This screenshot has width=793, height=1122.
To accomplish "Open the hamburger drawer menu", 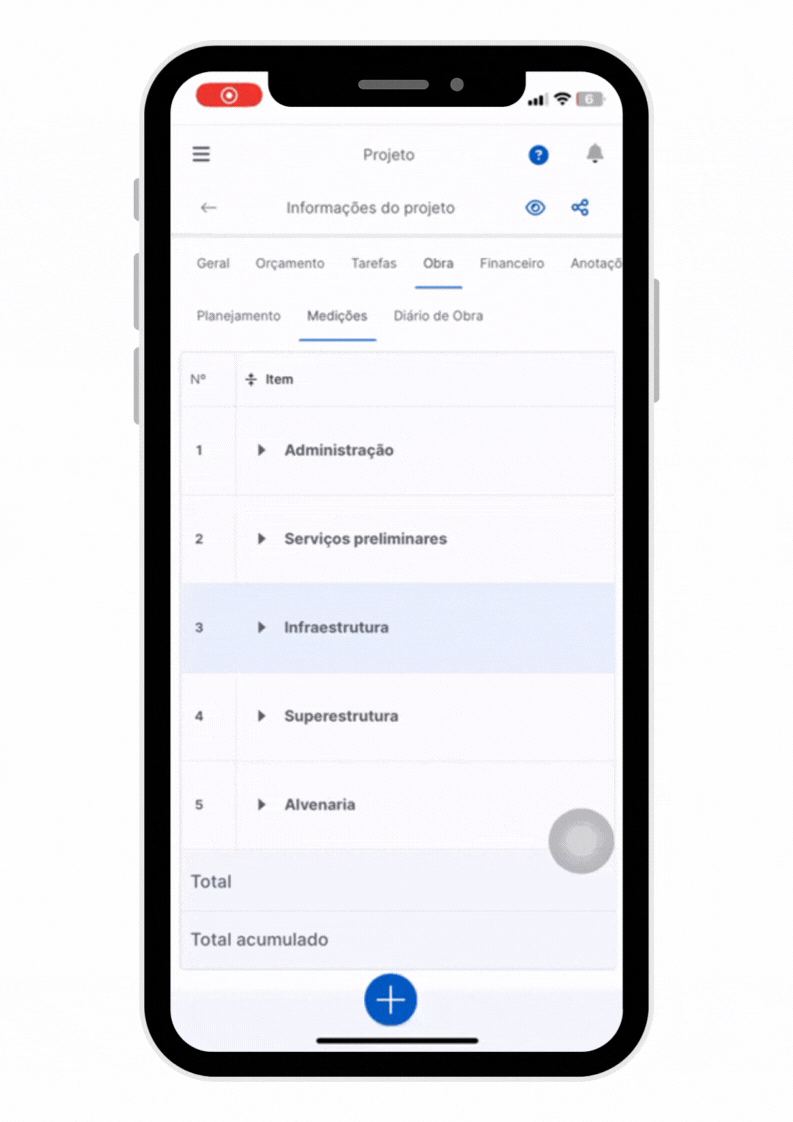I will click(x=201, y=154).
